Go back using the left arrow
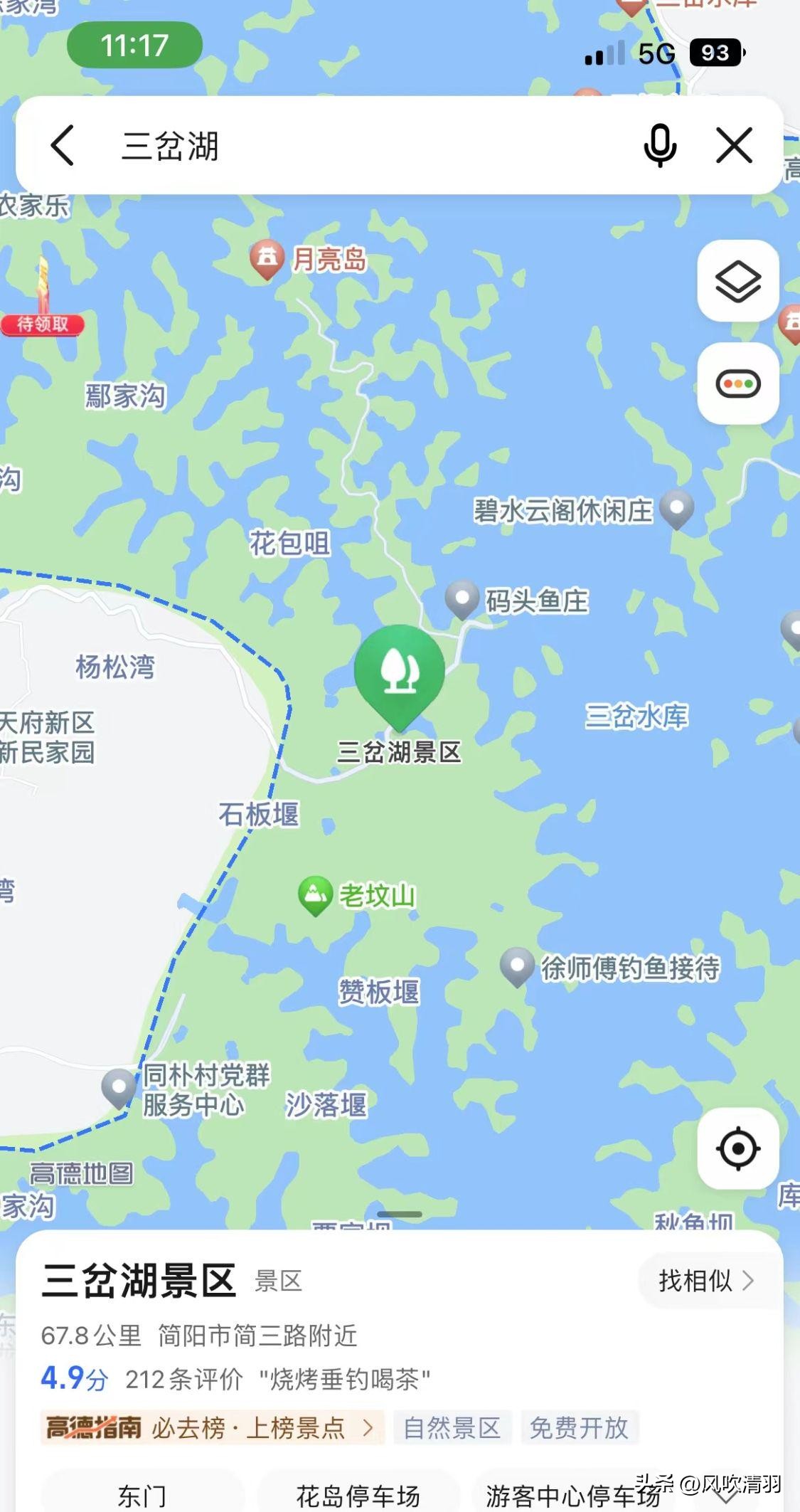800x1512 pixels. [x=63, y=144]
